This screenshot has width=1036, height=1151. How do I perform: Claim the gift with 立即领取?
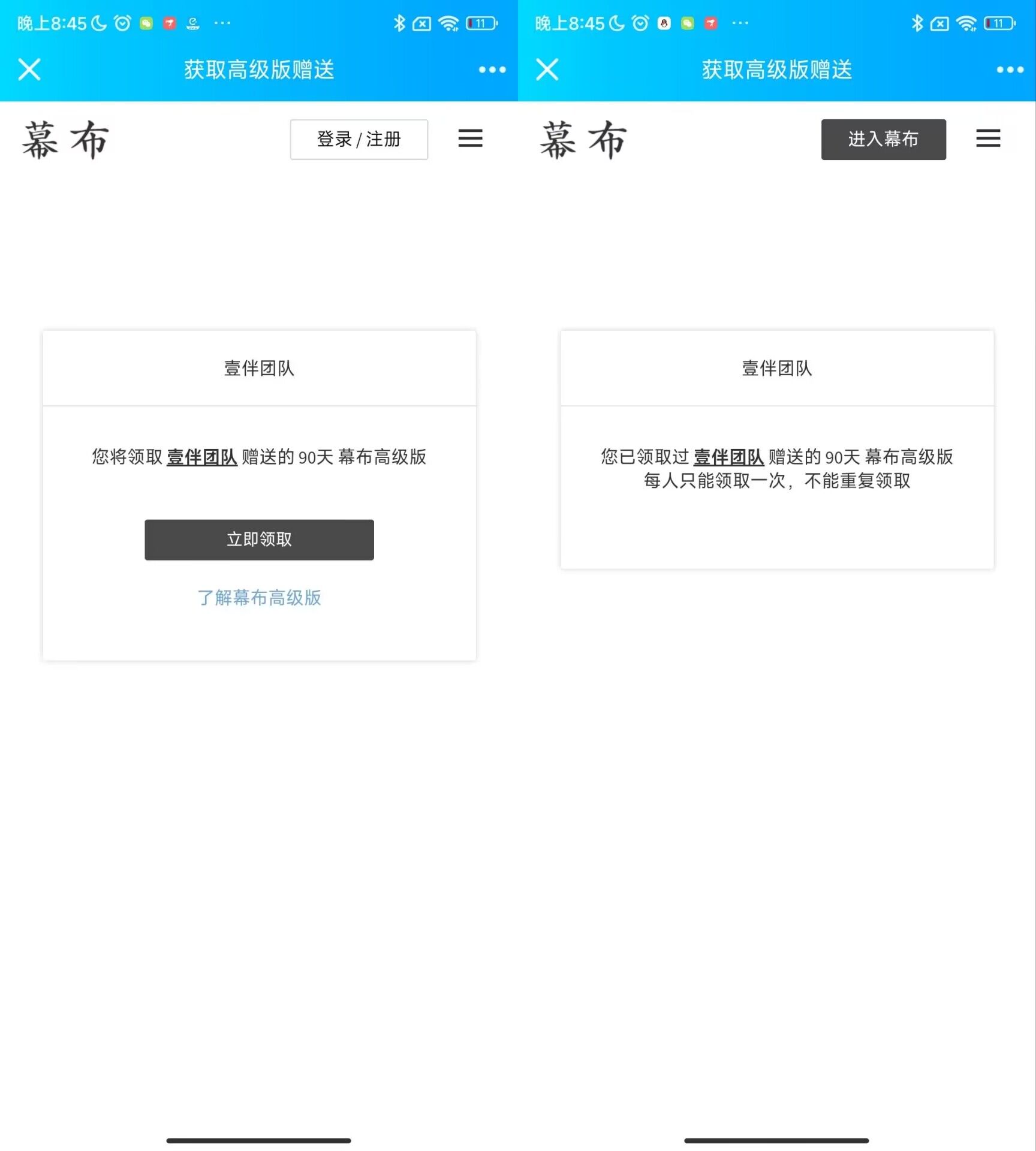click(259, 540)
